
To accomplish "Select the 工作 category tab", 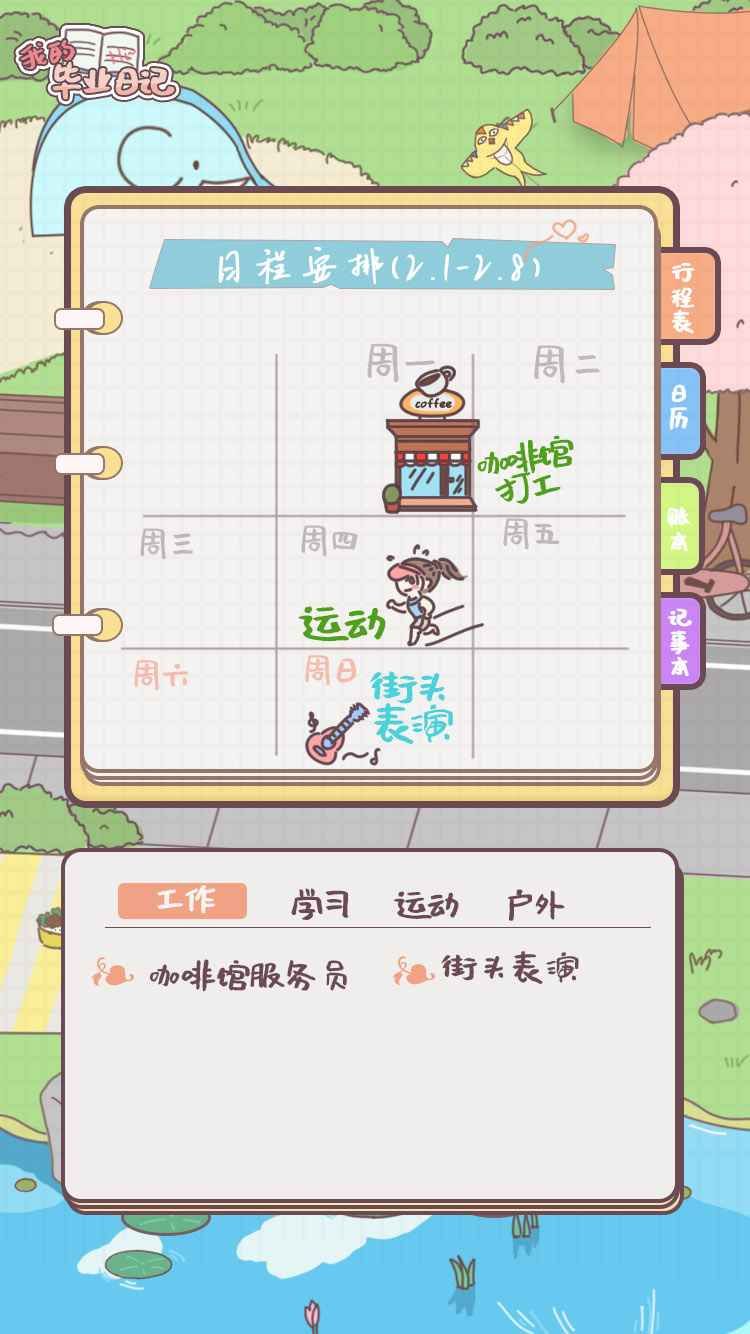I will coord(182,900).
